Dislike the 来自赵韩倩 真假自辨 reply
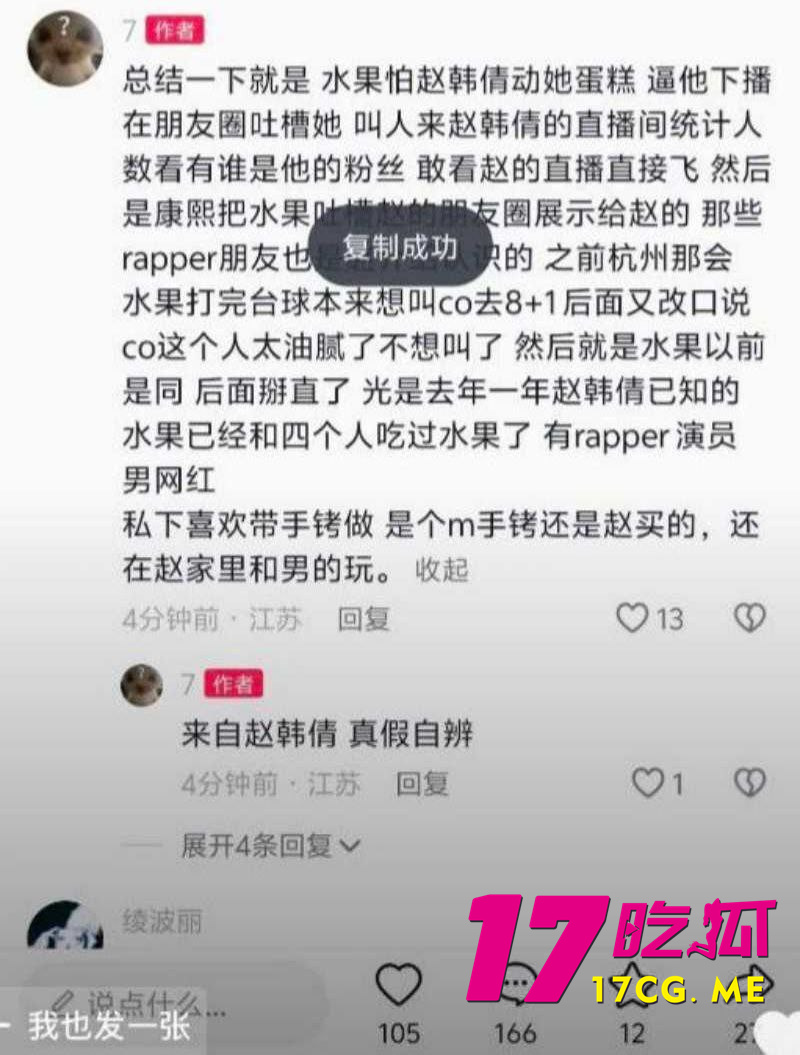The width and height of the screenshot is (800, 1055). [750, 783]
